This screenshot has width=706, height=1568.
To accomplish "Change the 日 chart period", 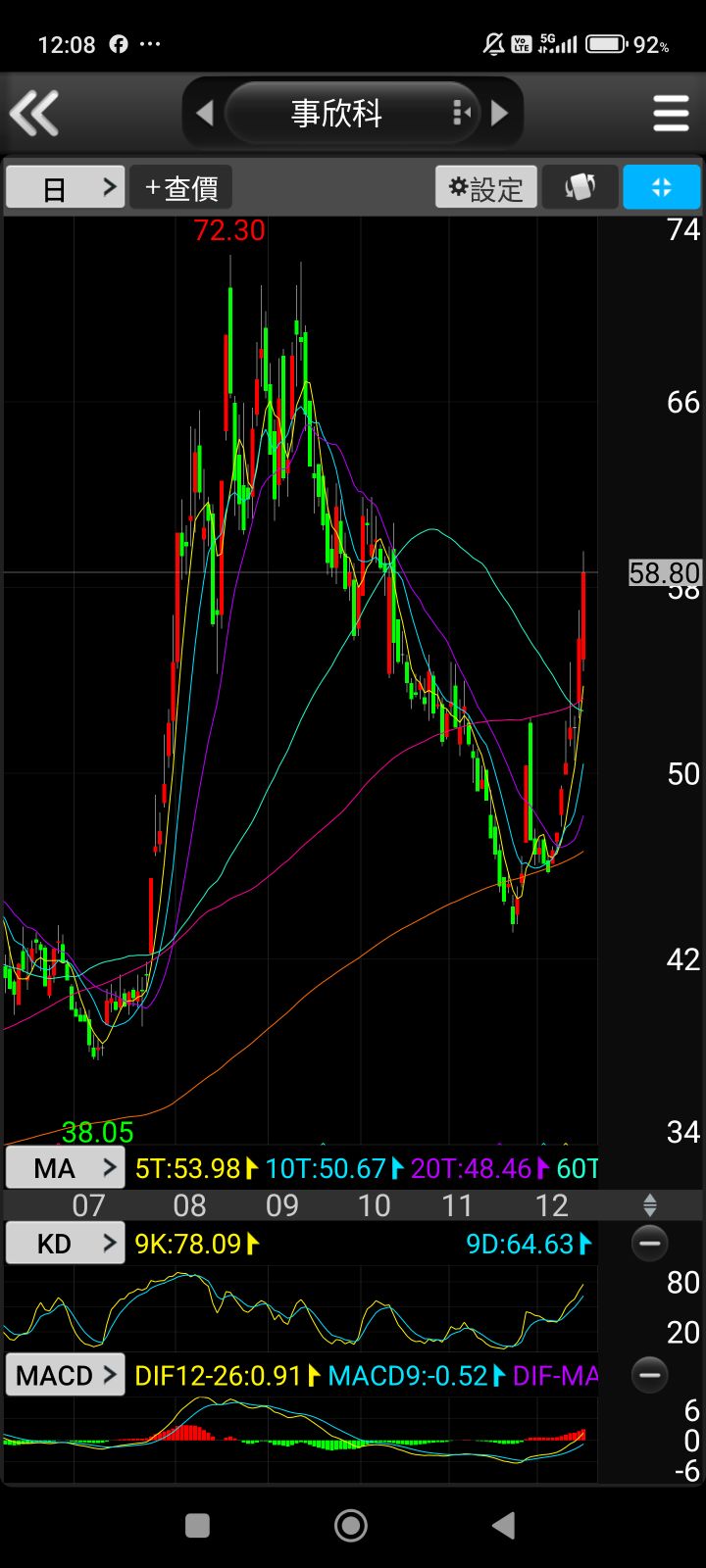I will point(66,187).
